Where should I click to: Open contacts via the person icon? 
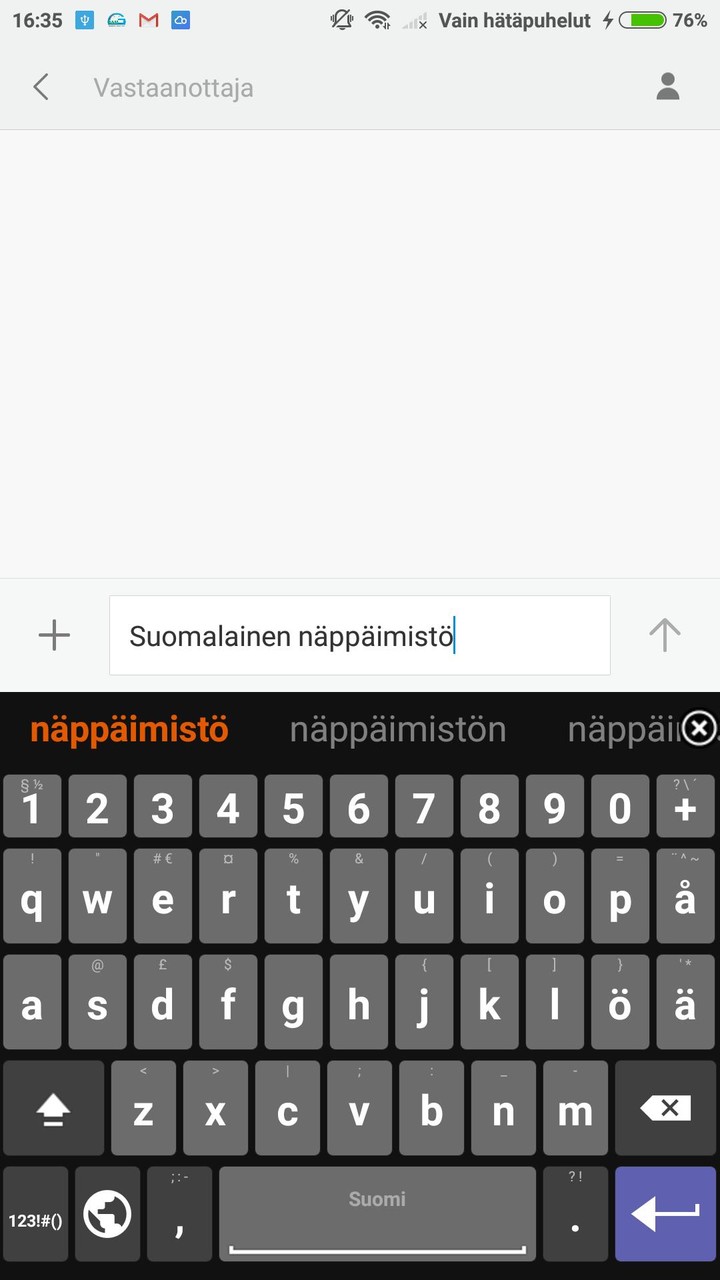(667, 87)
